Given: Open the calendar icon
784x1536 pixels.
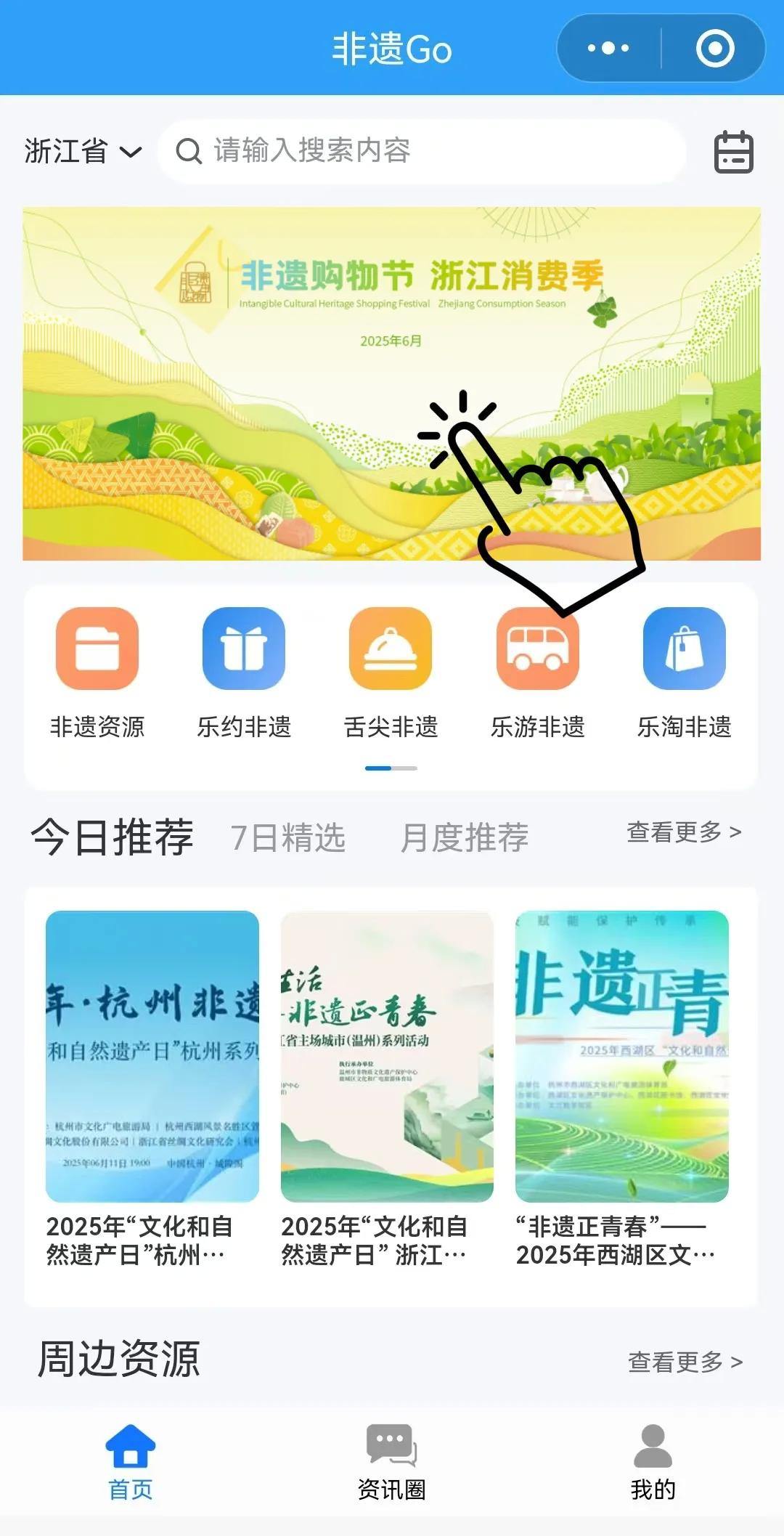Looking at the screenshot, I should coord(734,152).
